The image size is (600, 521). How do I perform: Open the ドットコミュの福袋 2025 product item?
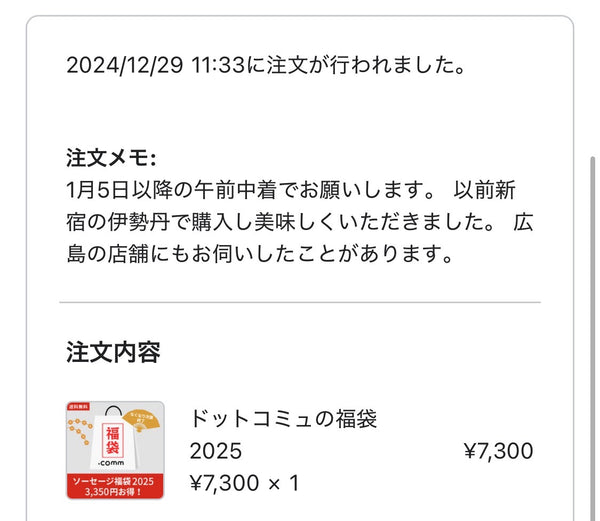click(283, 420)
